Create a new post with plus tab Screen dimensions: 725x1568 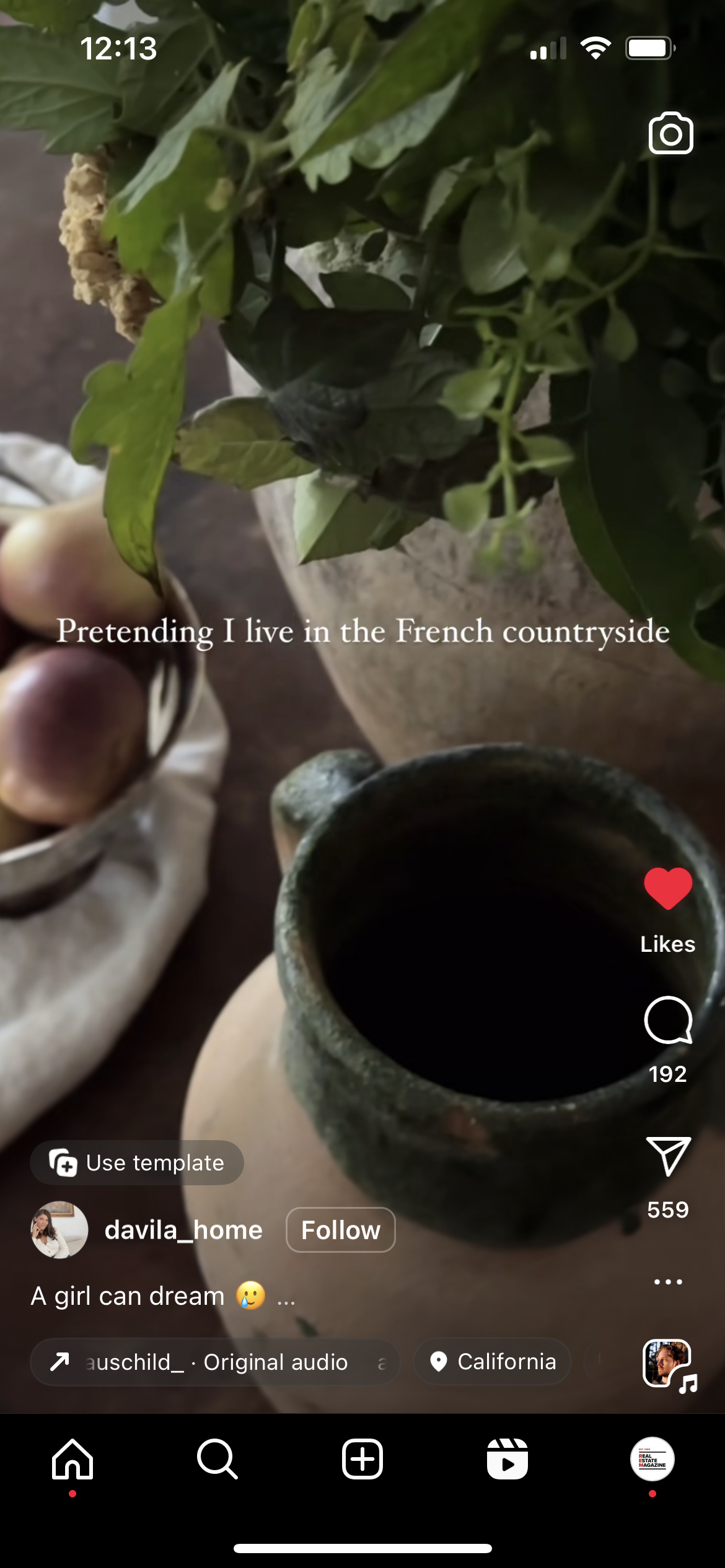tap(362, 1459)
